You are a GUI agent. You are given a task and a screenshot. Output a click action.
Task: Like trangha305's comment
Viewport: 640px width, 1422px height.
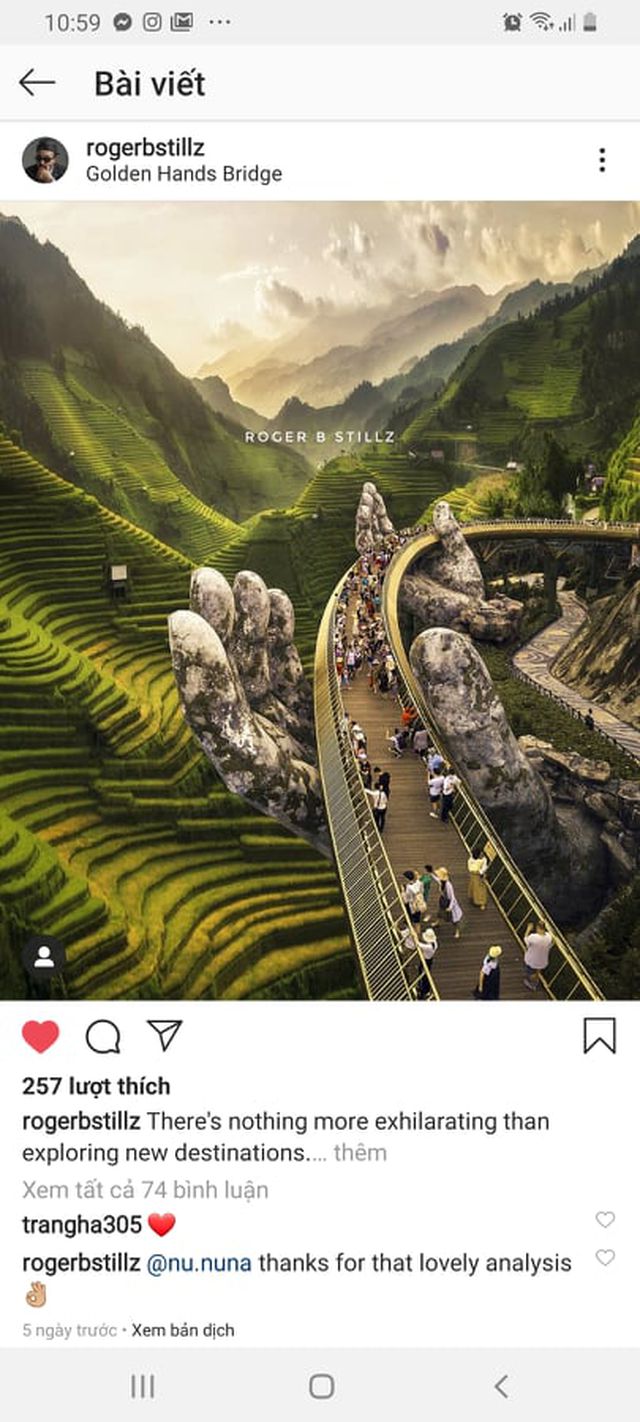(x=605, y=1220)
